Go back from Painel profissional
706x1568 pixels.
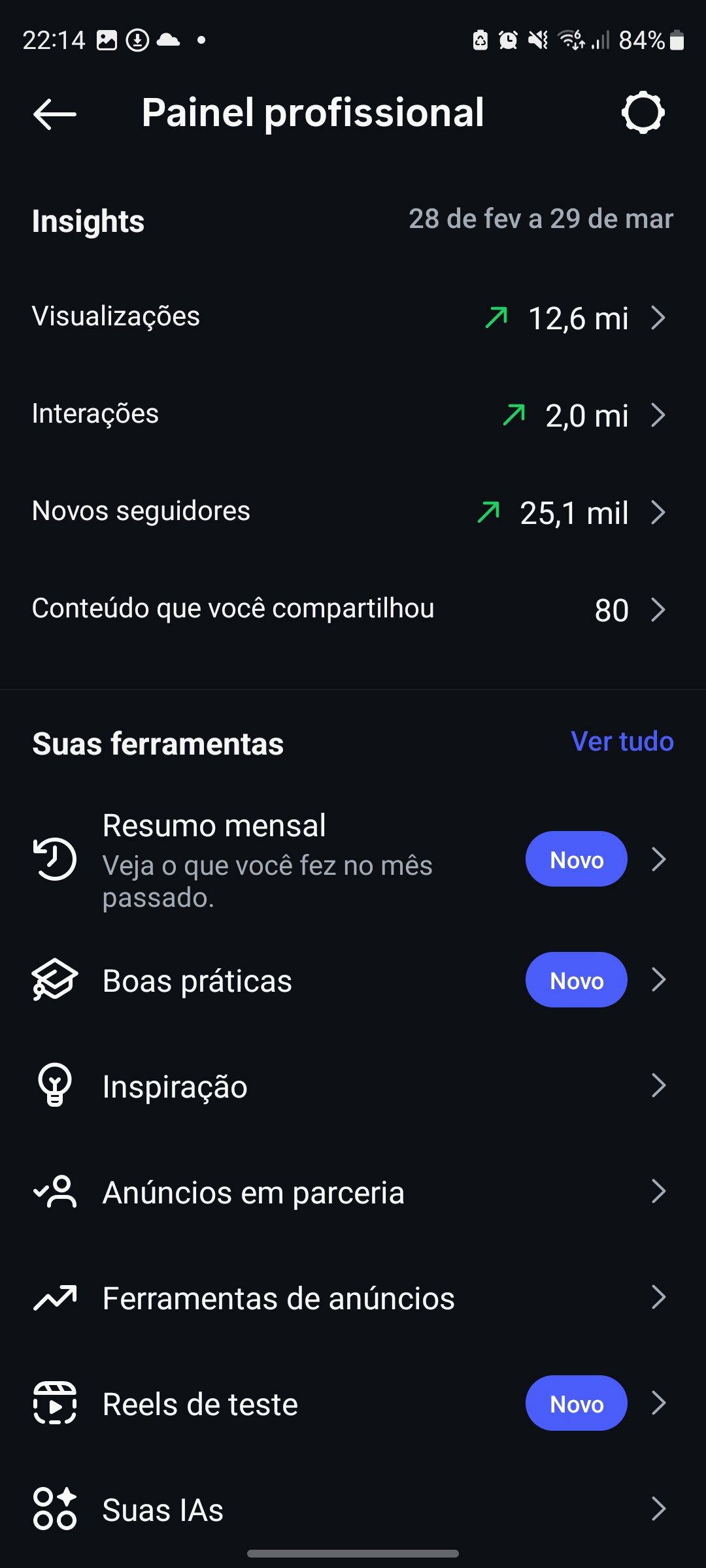pyautogui.click(x=55, y=114)
